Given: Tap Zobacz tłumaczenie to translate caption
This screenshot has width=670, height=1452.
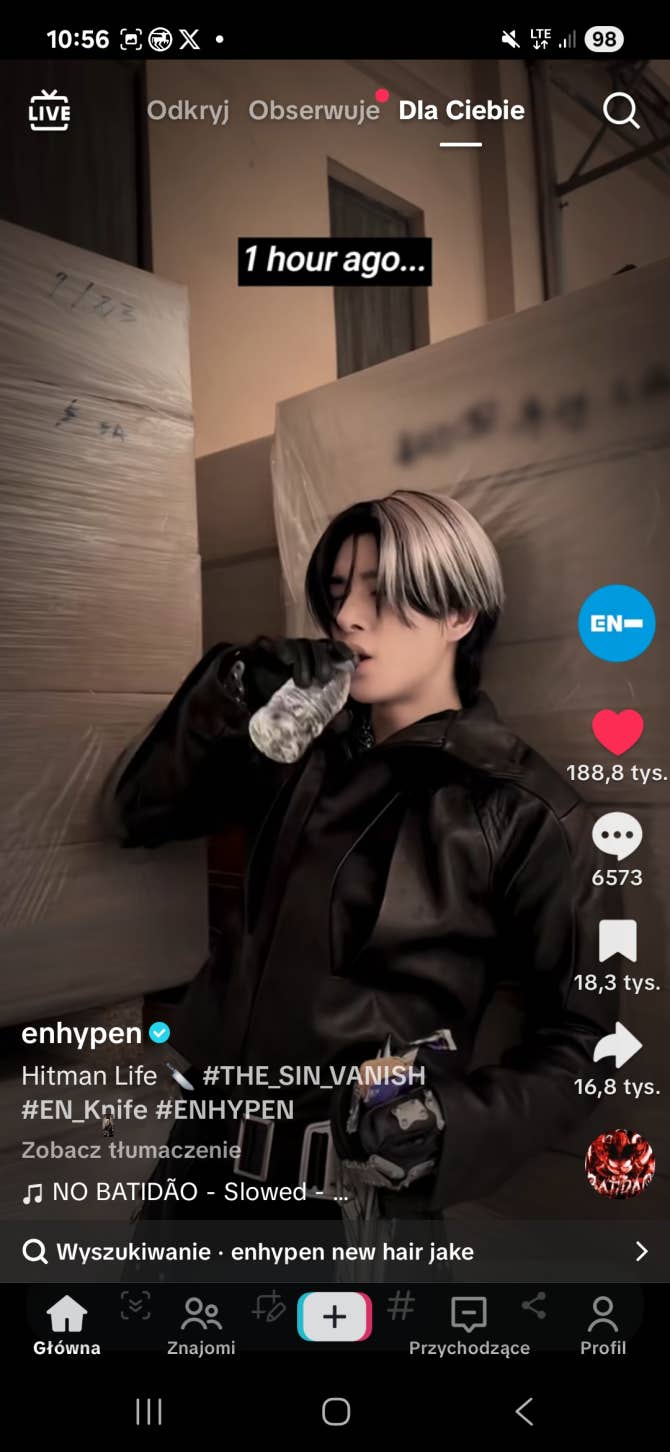Looking at the screenshot, I should pyautogui.click(x=131, y=1150).
